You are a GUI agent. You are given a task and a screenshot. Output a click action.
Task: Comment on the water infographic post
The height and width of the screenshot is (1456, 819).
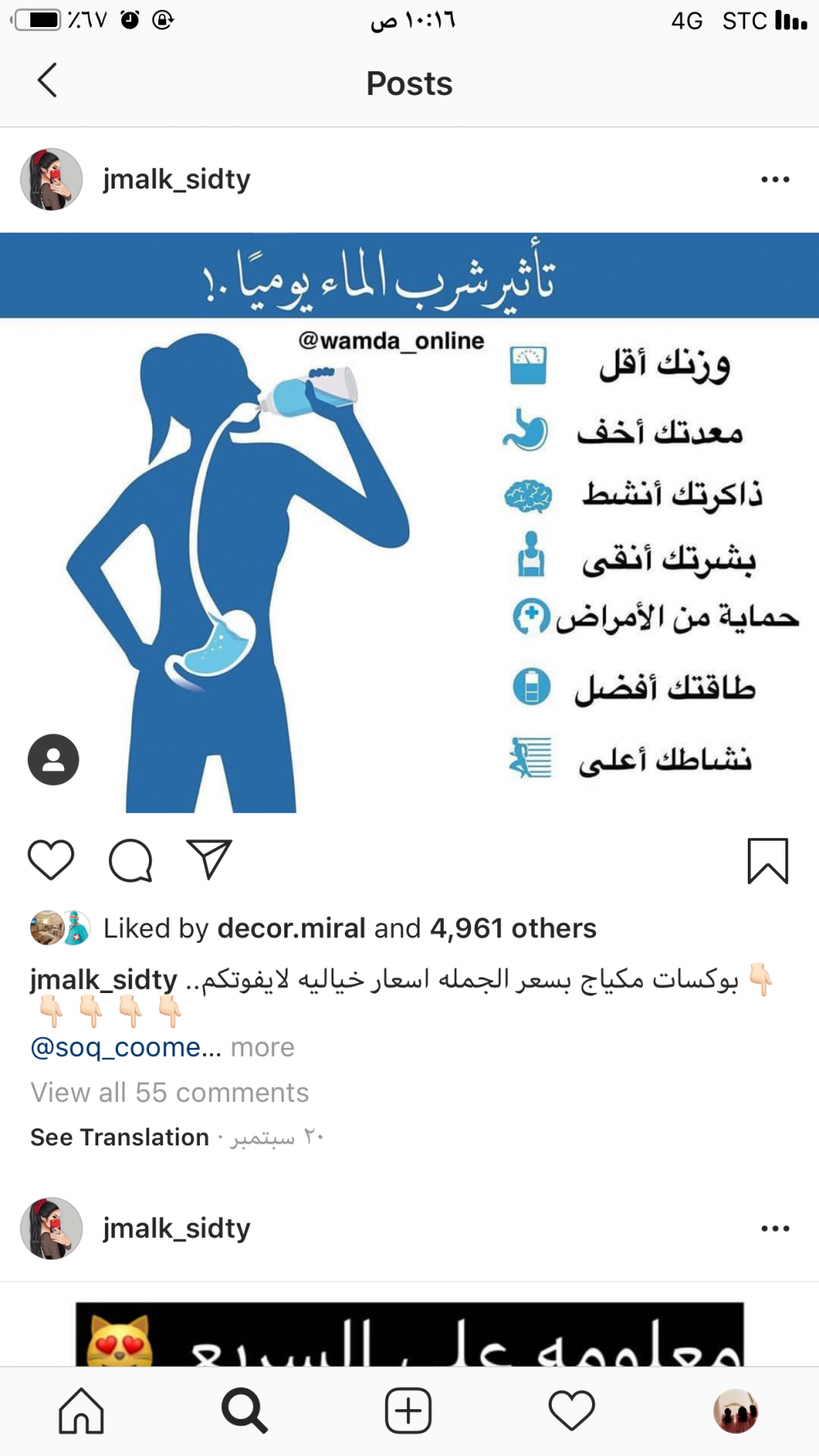131,860
